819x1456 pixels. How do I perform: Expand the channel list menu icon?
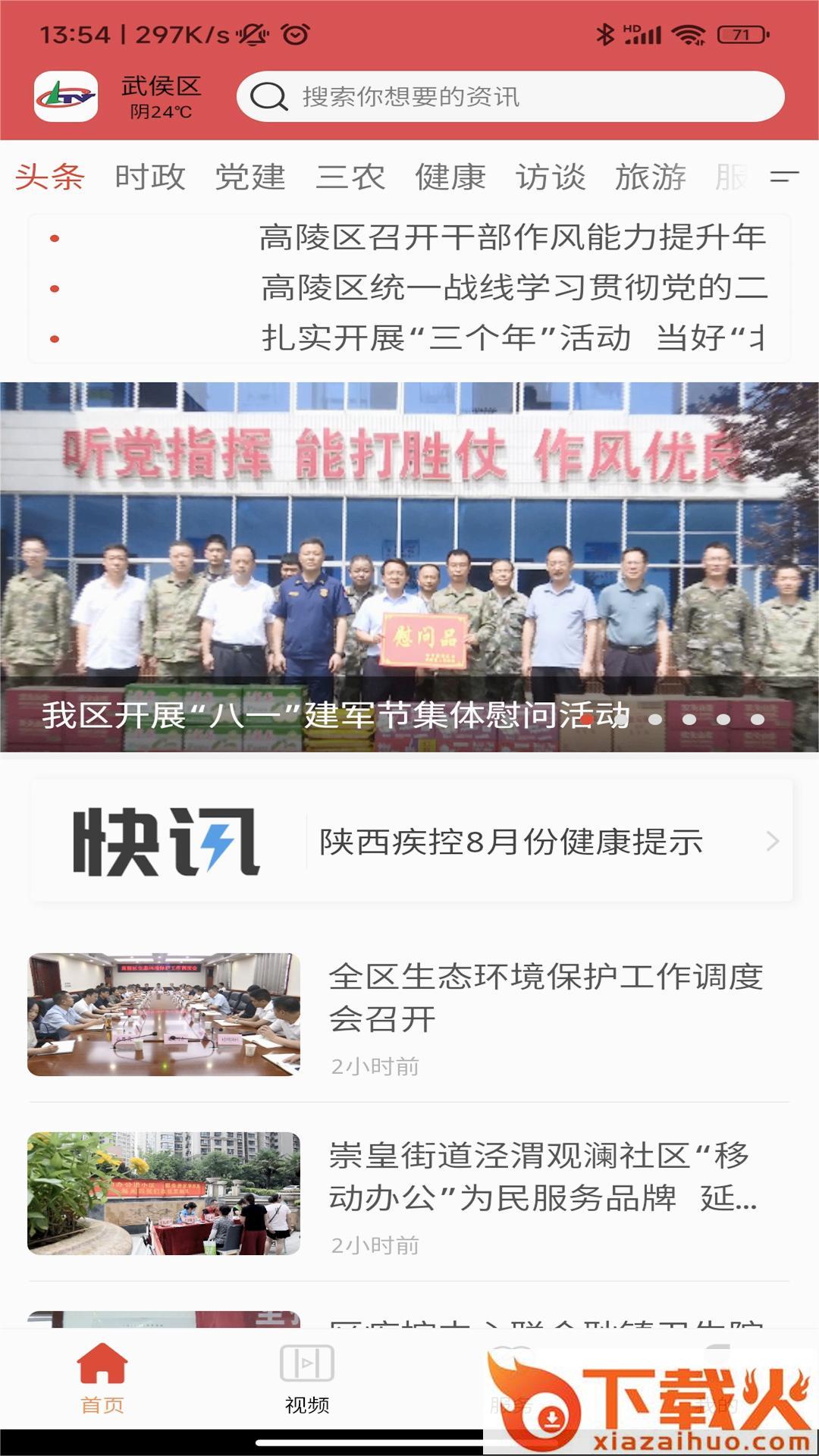(784, 177)
